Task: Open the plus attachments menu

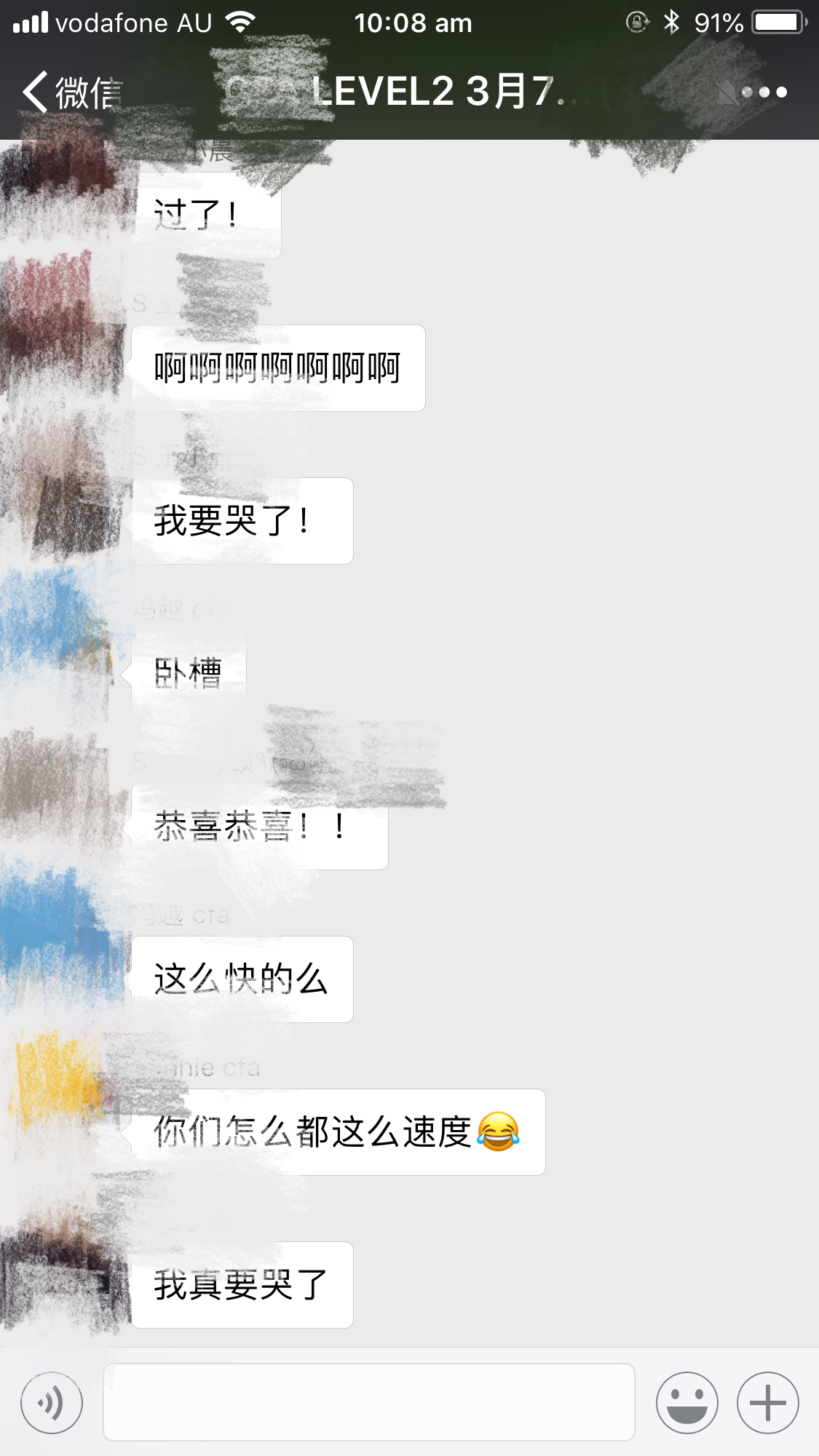Action: click(x=767, y=1402)
